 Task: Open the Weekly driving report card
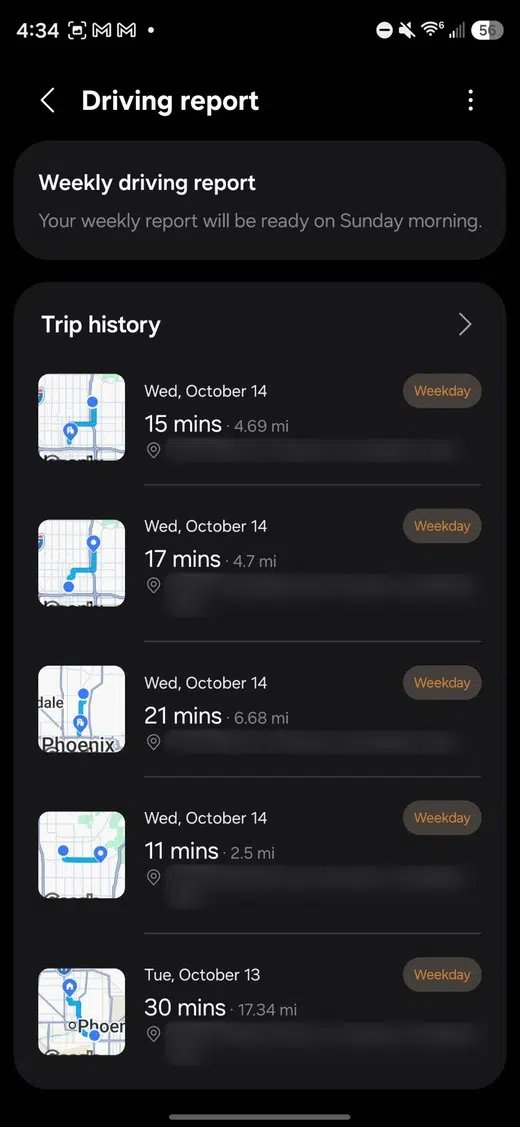tap(260, 201)
